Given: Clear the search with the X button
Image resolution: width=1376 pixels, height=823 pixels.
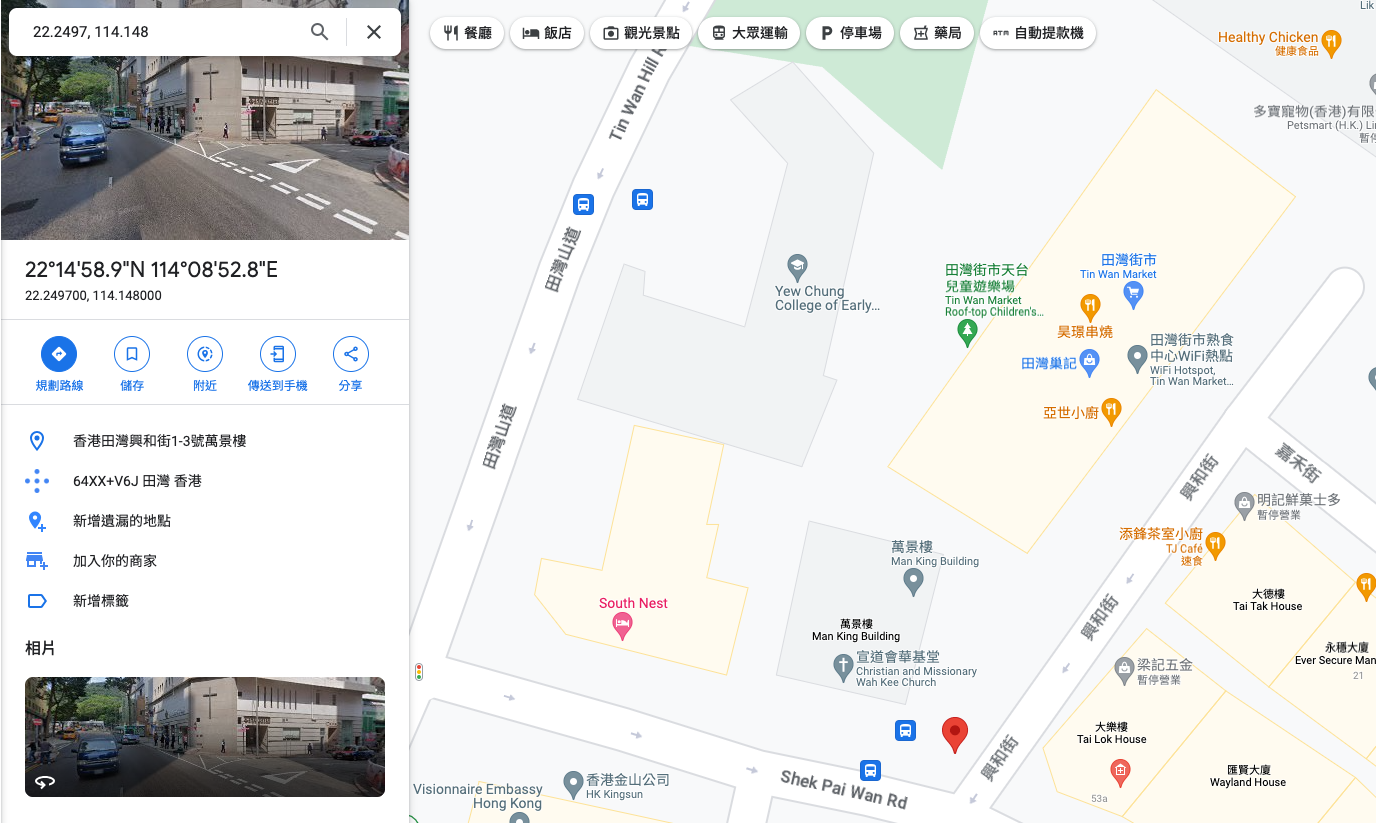Looking at the screenshot, I should coord(373,32).
